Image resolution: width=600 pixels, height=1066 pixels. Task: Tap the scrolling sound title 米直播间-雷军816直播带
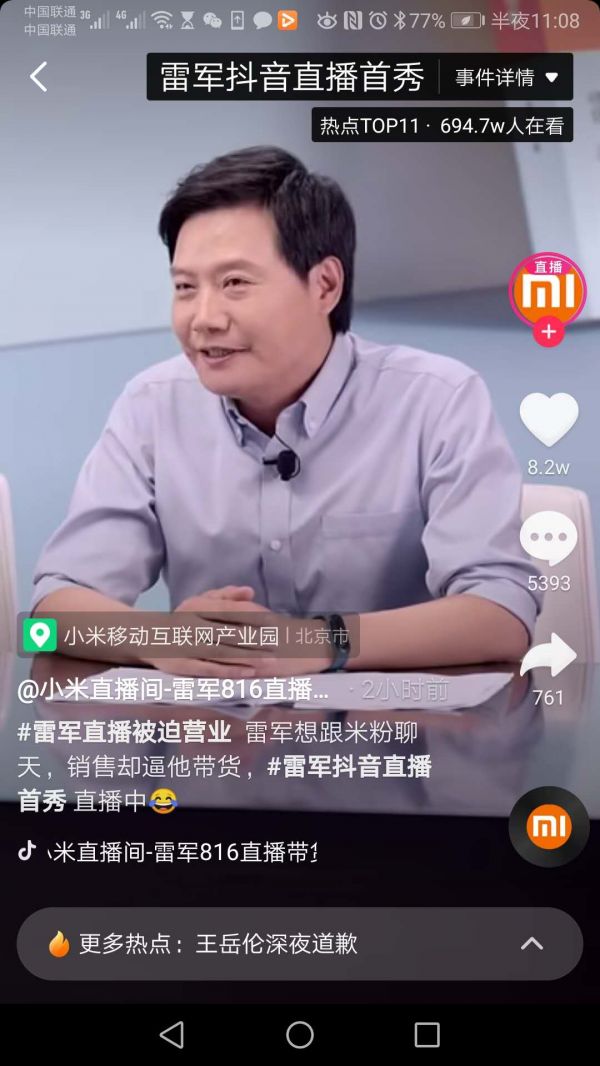tap(182, 852)
